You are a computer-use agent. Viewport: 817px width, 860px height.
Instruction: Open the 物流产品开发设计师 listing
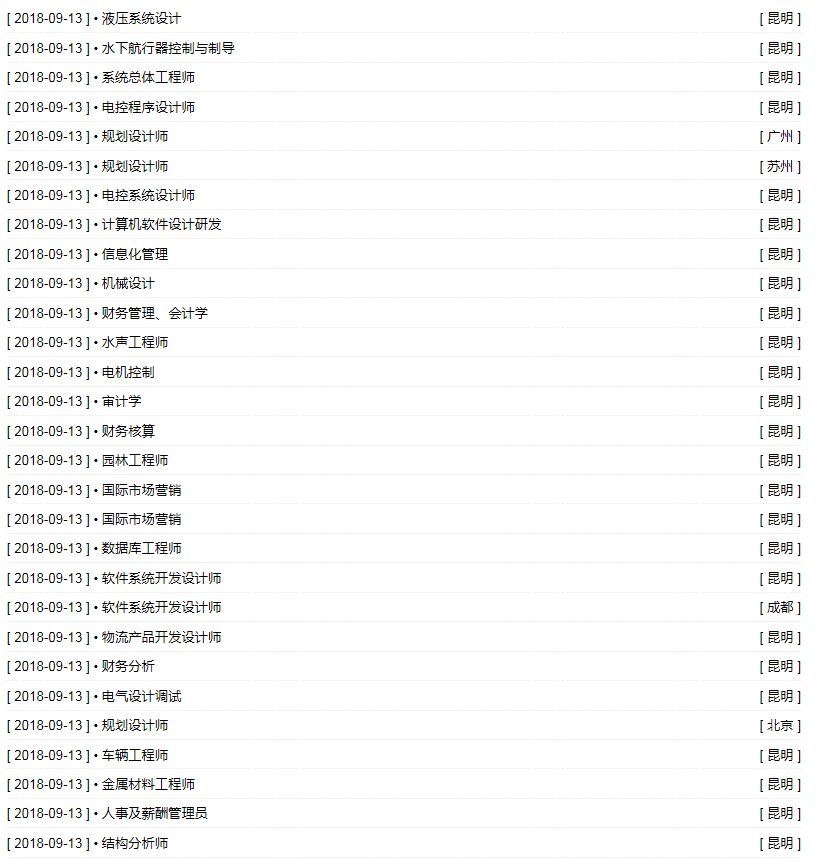click(x=161, y=637)
